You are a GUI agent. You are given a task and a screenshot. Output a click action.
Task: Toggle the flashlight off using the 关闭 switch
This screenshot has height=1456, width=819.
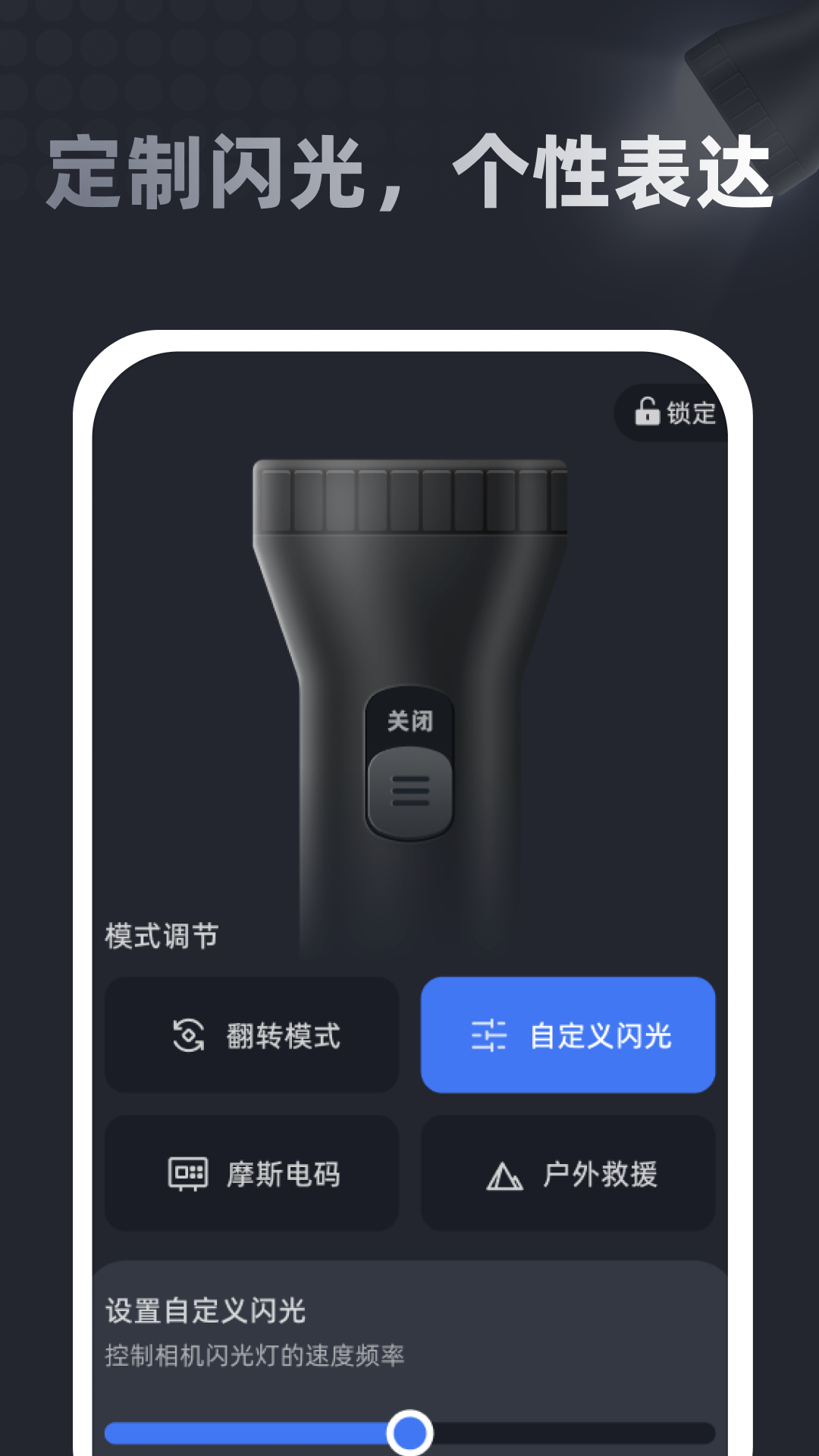(409, 723)
